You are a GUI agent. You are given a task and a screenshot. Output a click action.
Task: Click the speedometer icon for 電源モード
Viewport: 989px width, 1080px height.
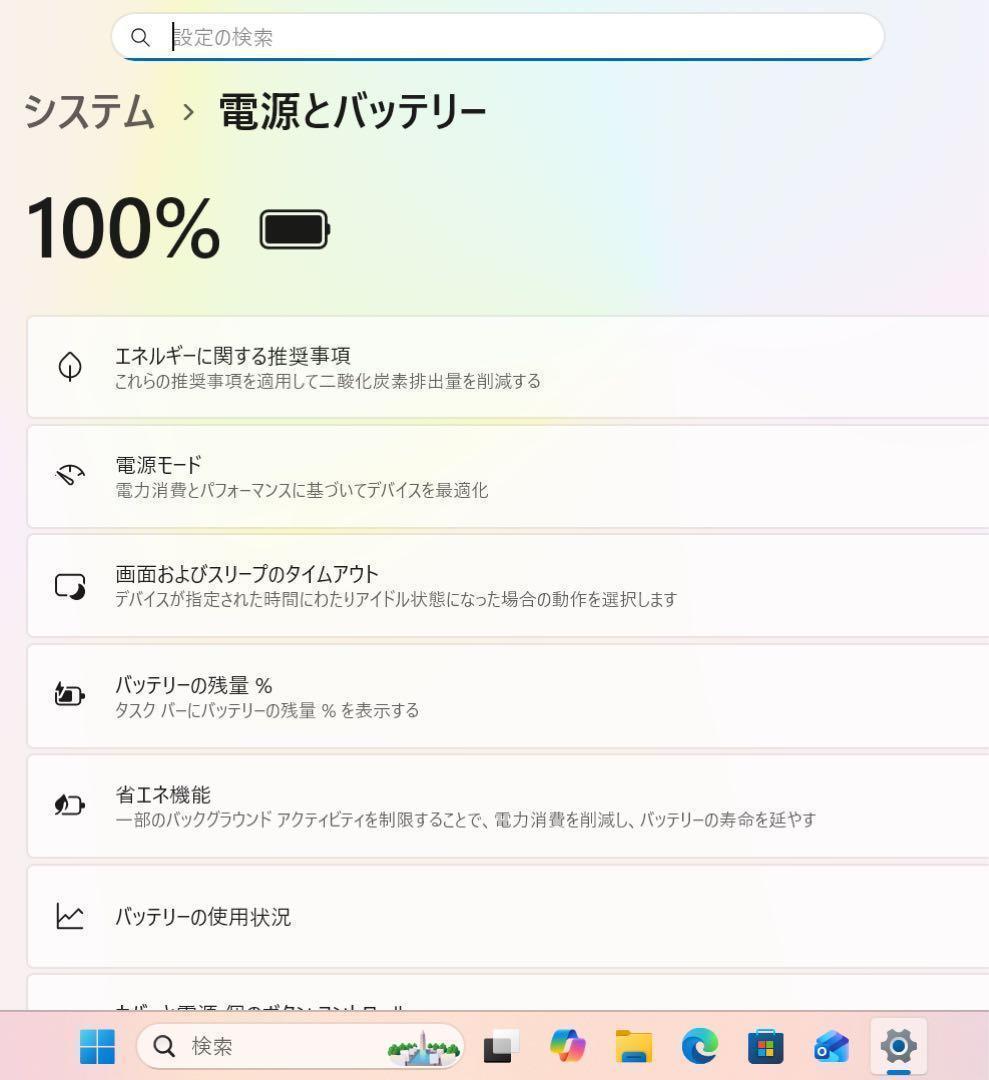coord(69,476)
